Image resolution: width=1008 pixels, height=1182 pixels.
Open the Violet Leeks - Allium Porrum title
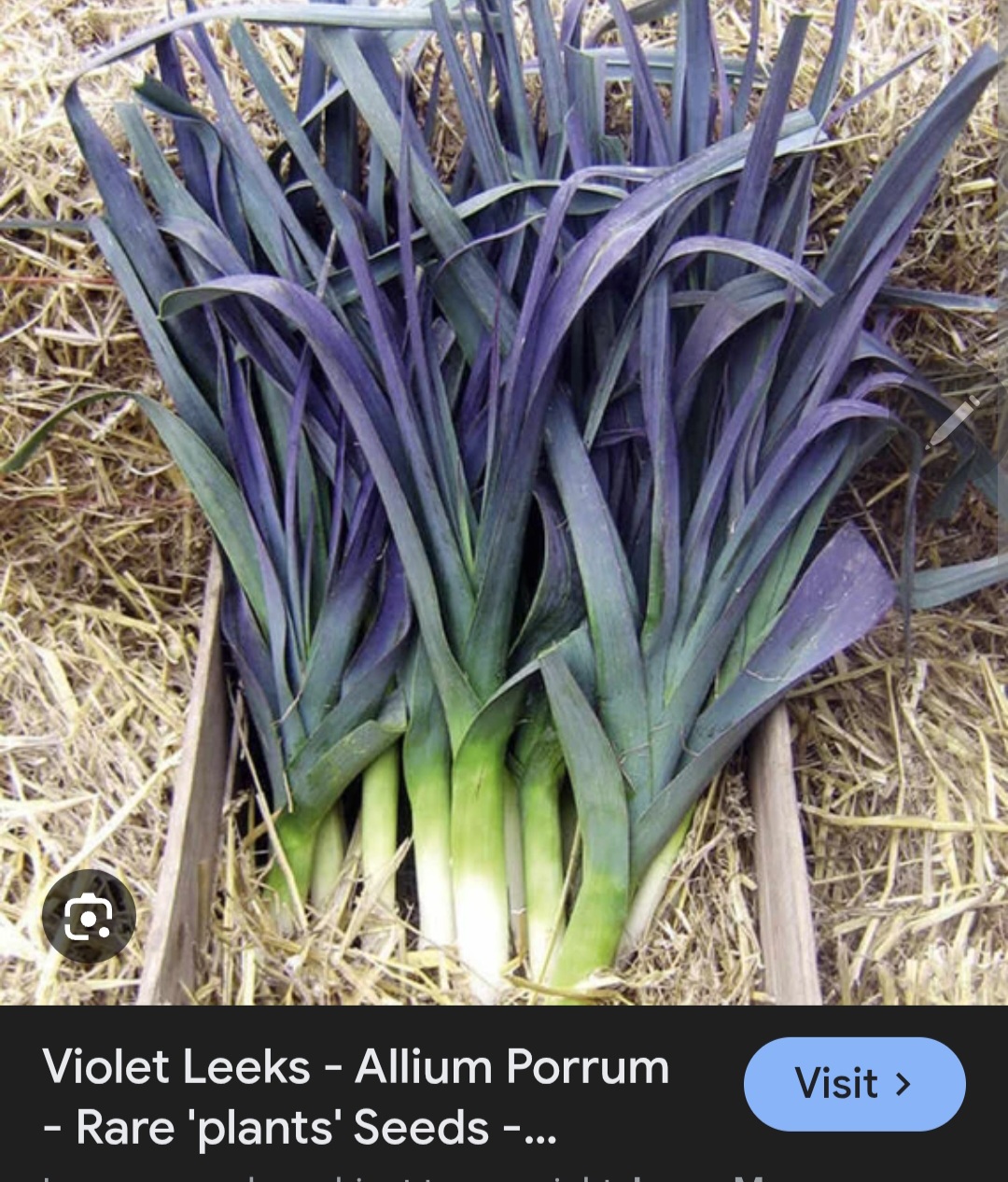[356, 1096]
